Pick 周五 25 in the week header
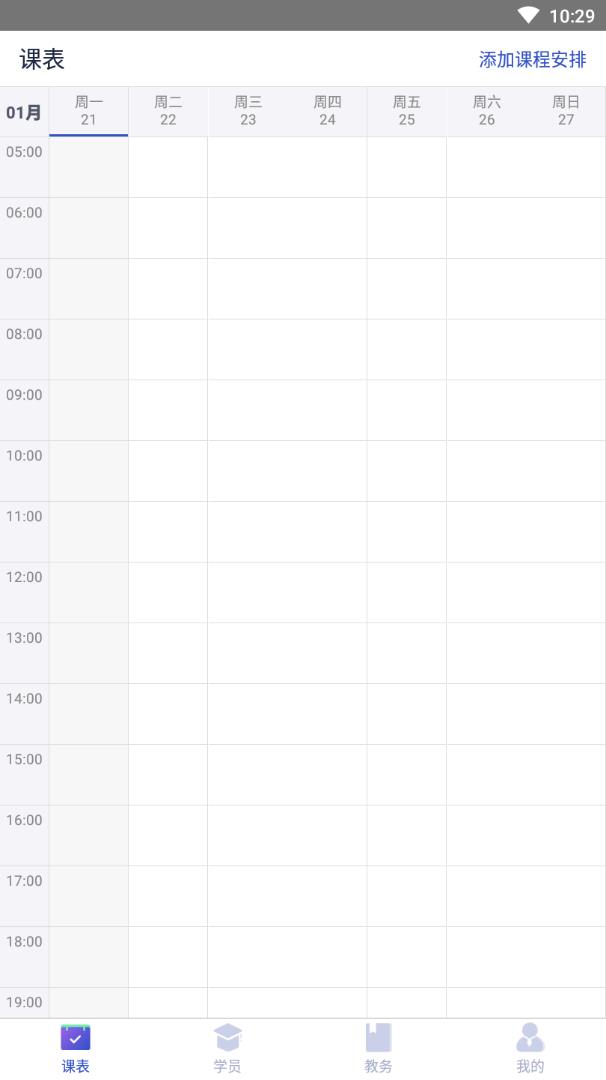The image size is (606, 1080). coord(406,111)
